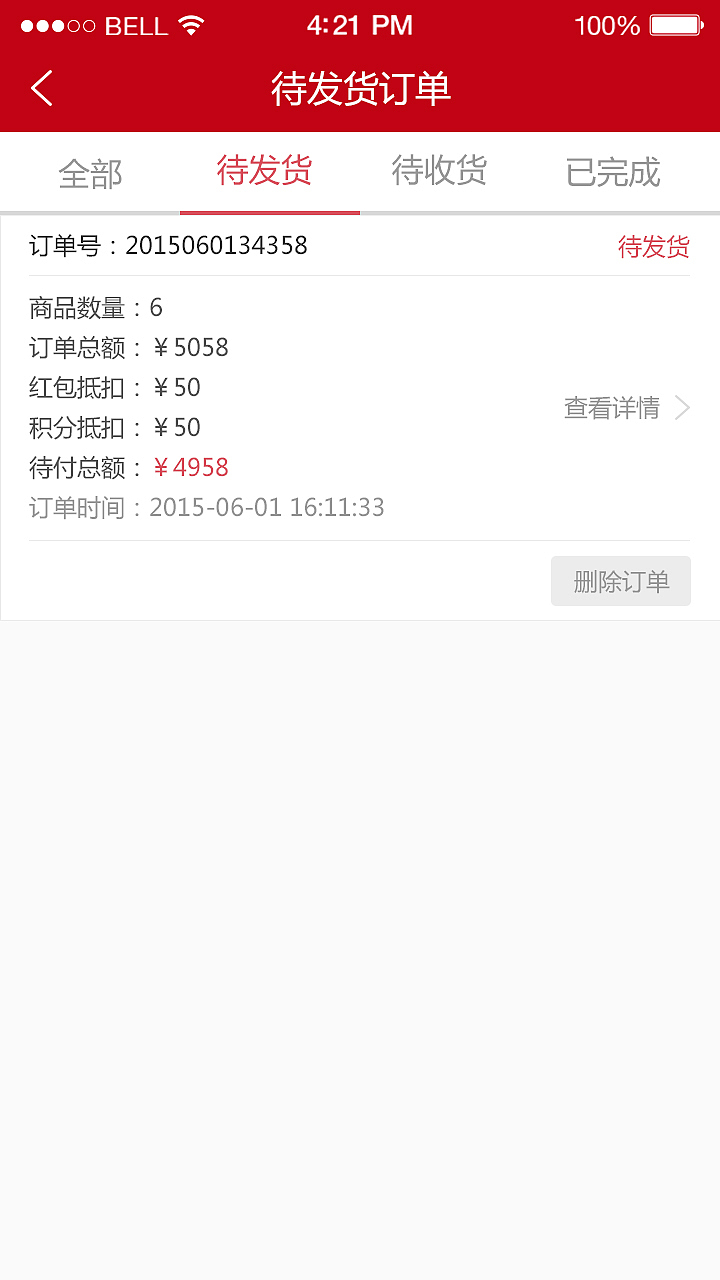Click the 删除订单 button
720x1280 pixels.
click(x=620, y=581)
